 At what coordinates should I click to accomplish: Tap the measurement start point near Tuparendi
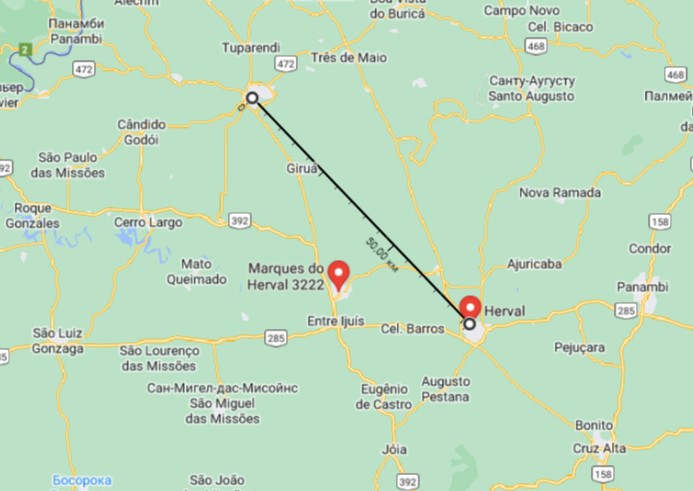[x=253, y=98]
